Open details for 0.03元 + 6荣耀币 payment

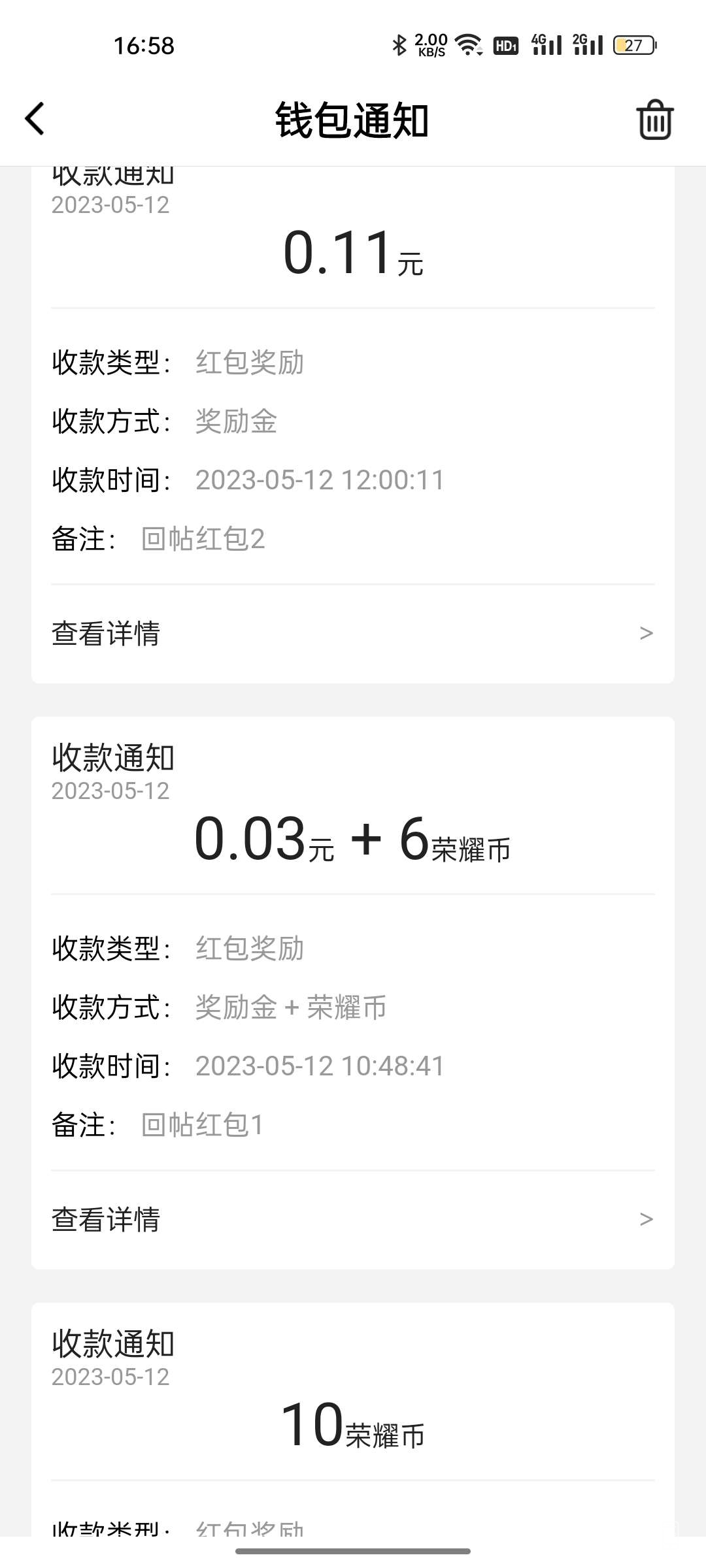point(353,1219)
